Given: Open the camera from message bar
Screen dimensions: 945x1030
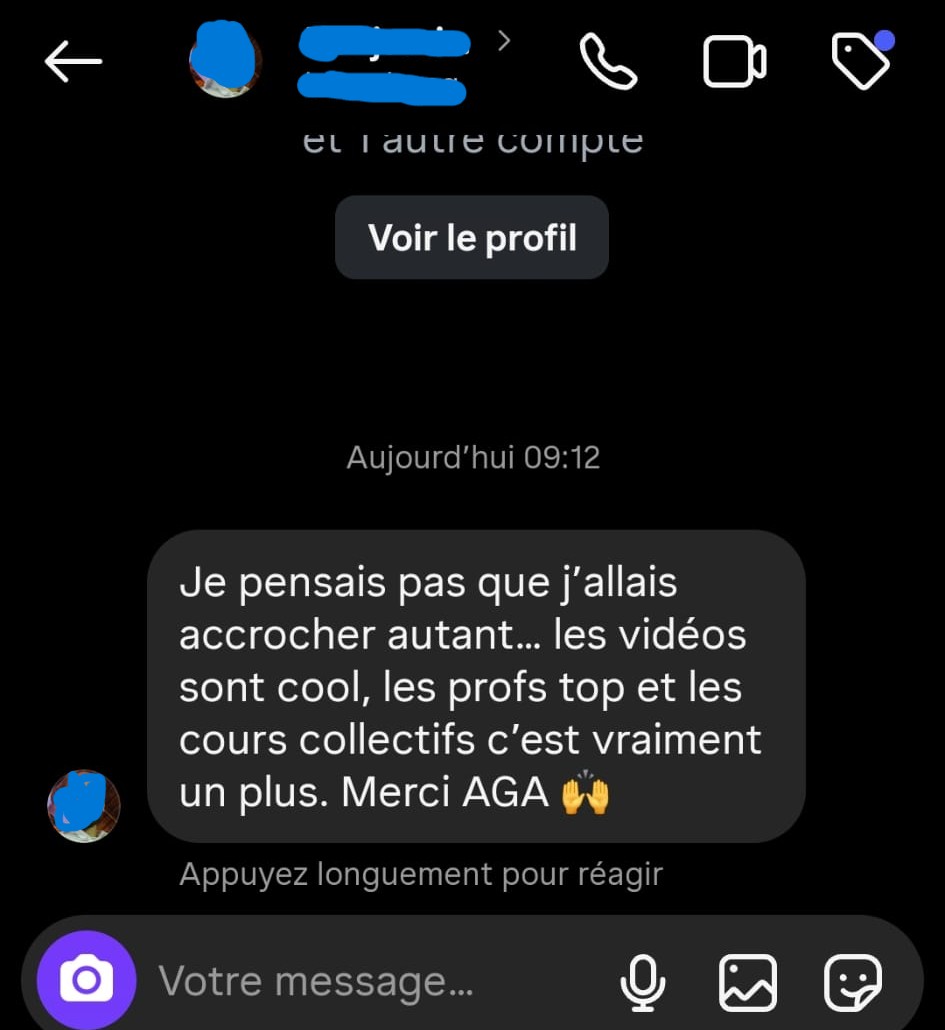Looking at the screenshot, I should 86,981.
